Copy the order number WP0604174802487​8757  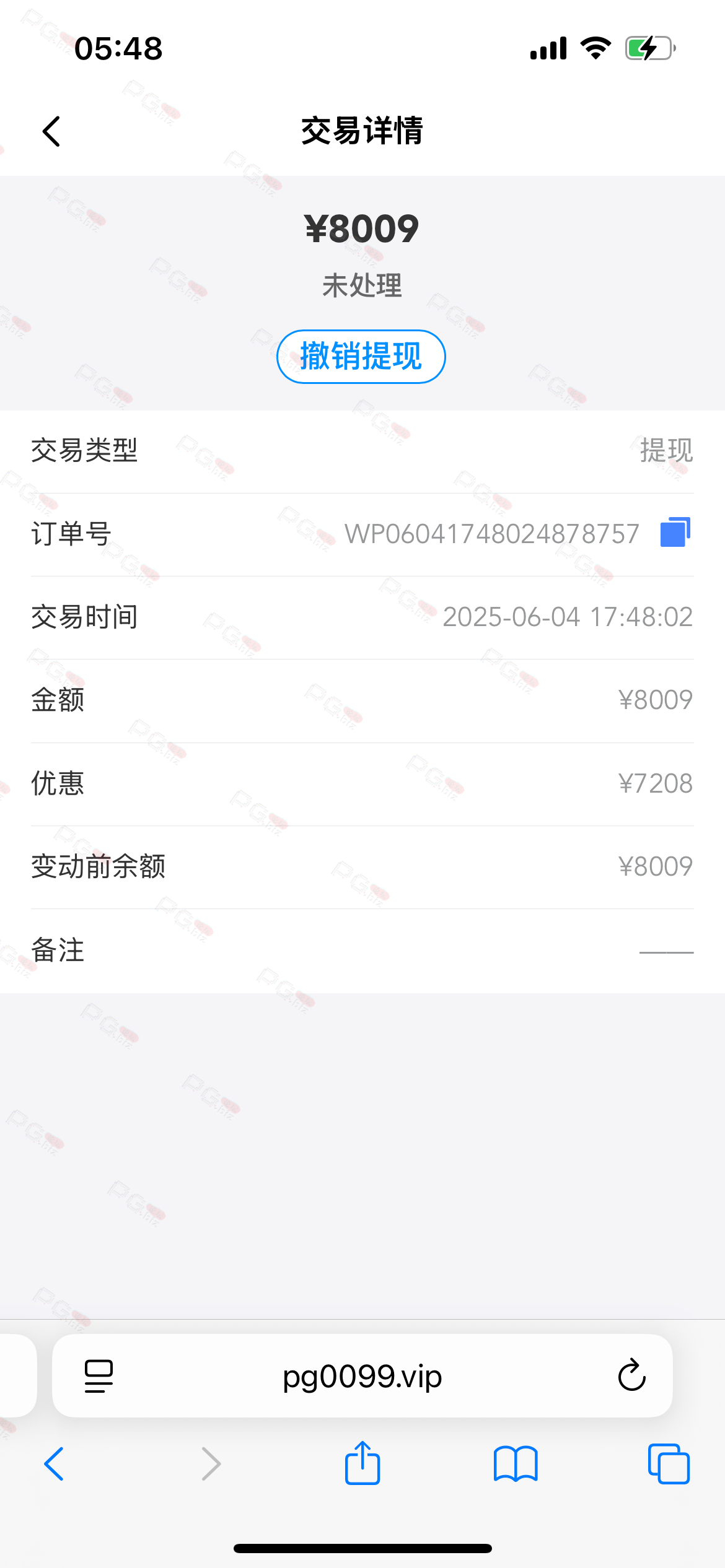675,532
